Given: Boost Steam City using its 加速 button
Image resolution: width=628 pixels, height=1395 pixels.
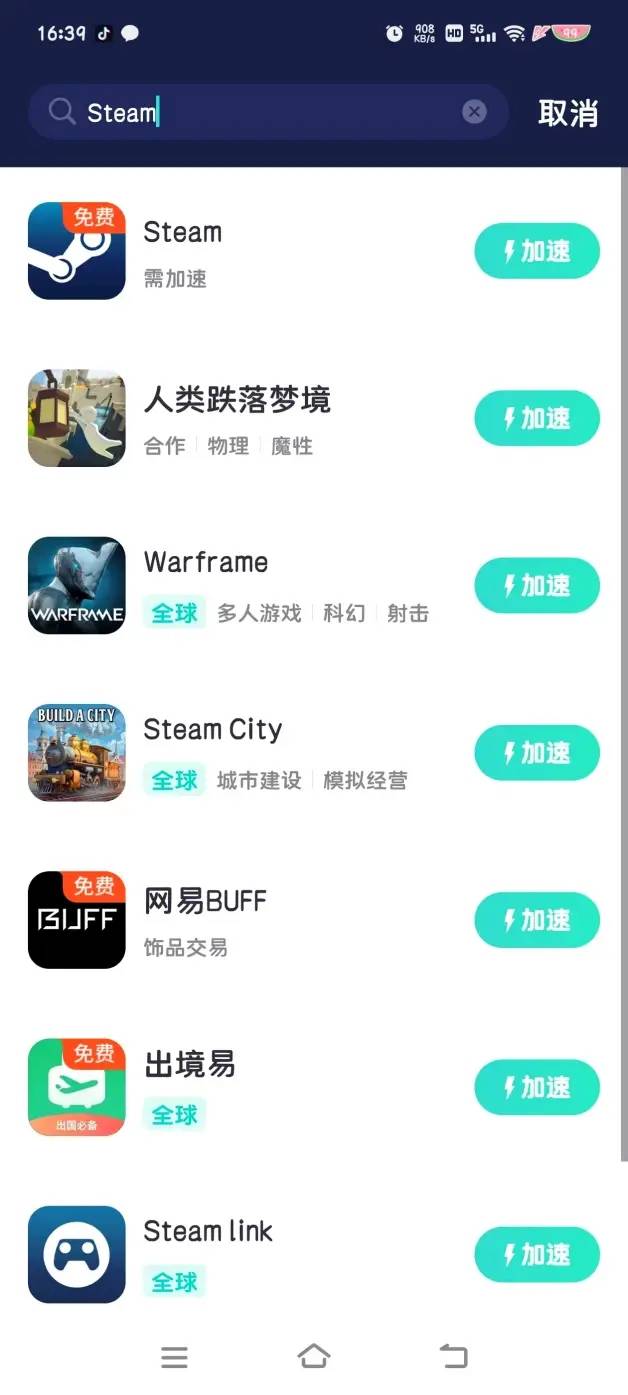Looking at the screenshot, I should tap(536, 753).
